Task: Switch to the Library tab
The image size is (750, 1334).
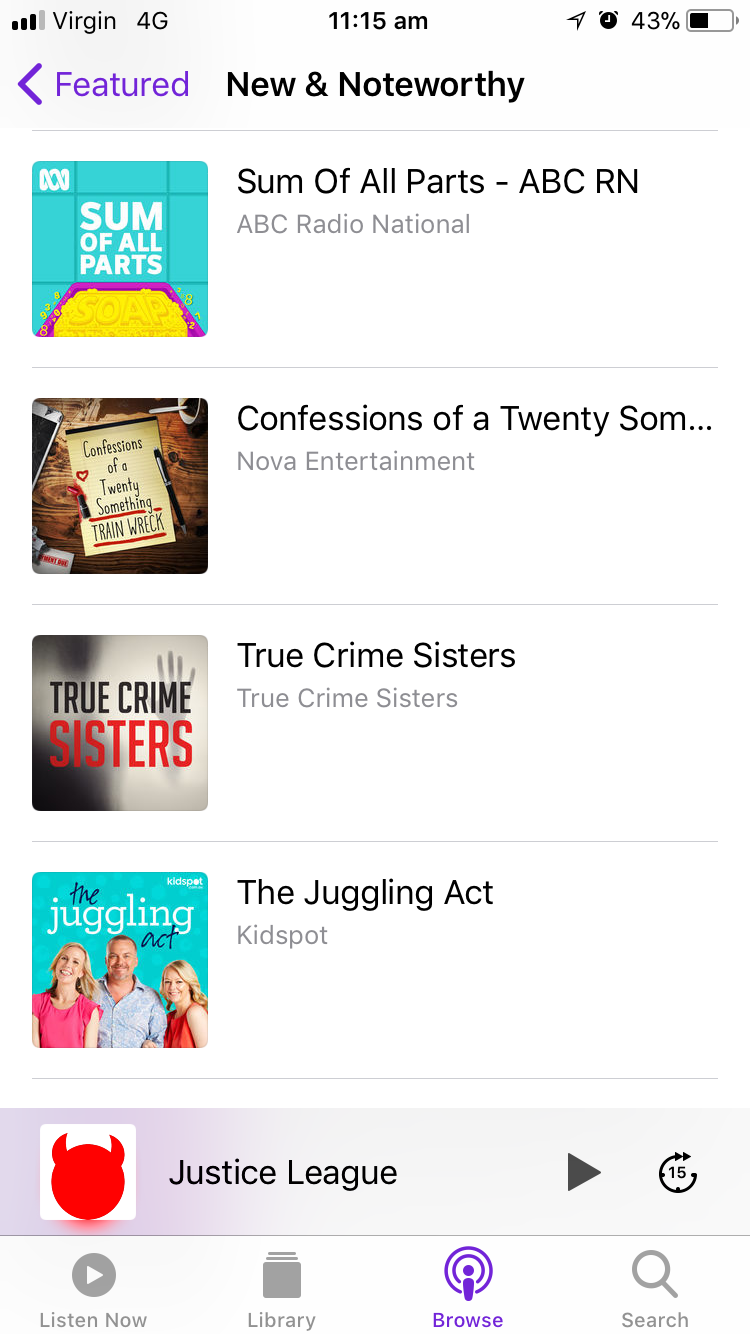Action: (x=281, y=1289)
